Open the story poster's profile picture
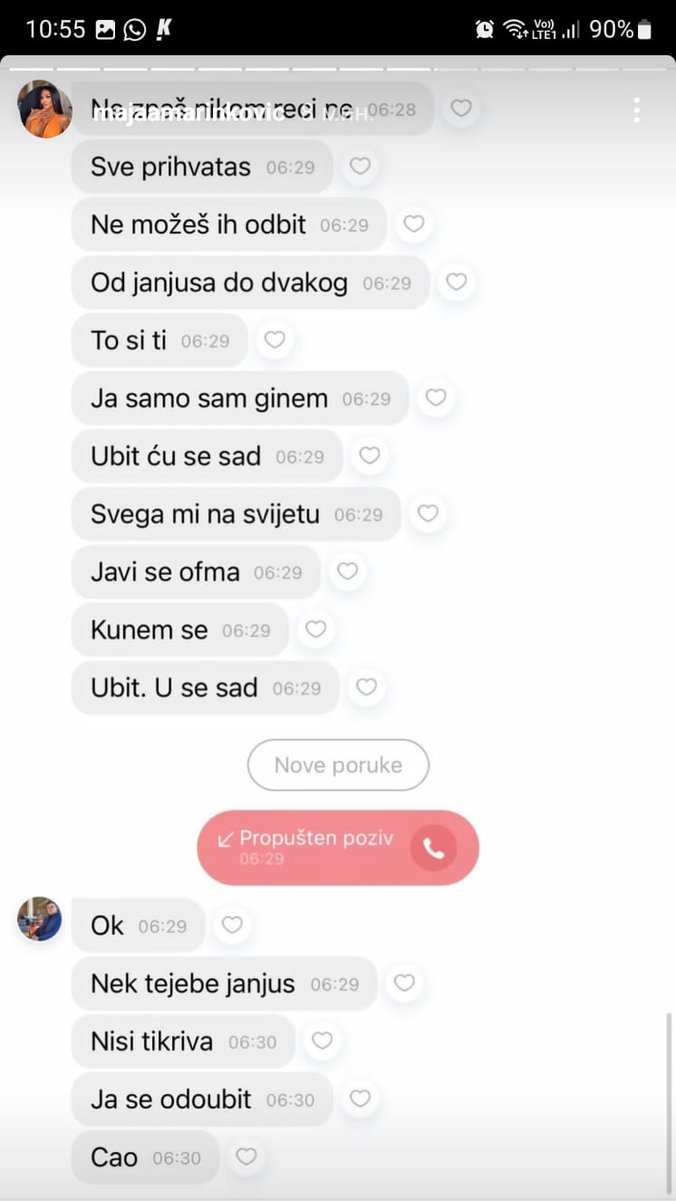Viewport: 676px width, 1201px height. pos(45,110)
